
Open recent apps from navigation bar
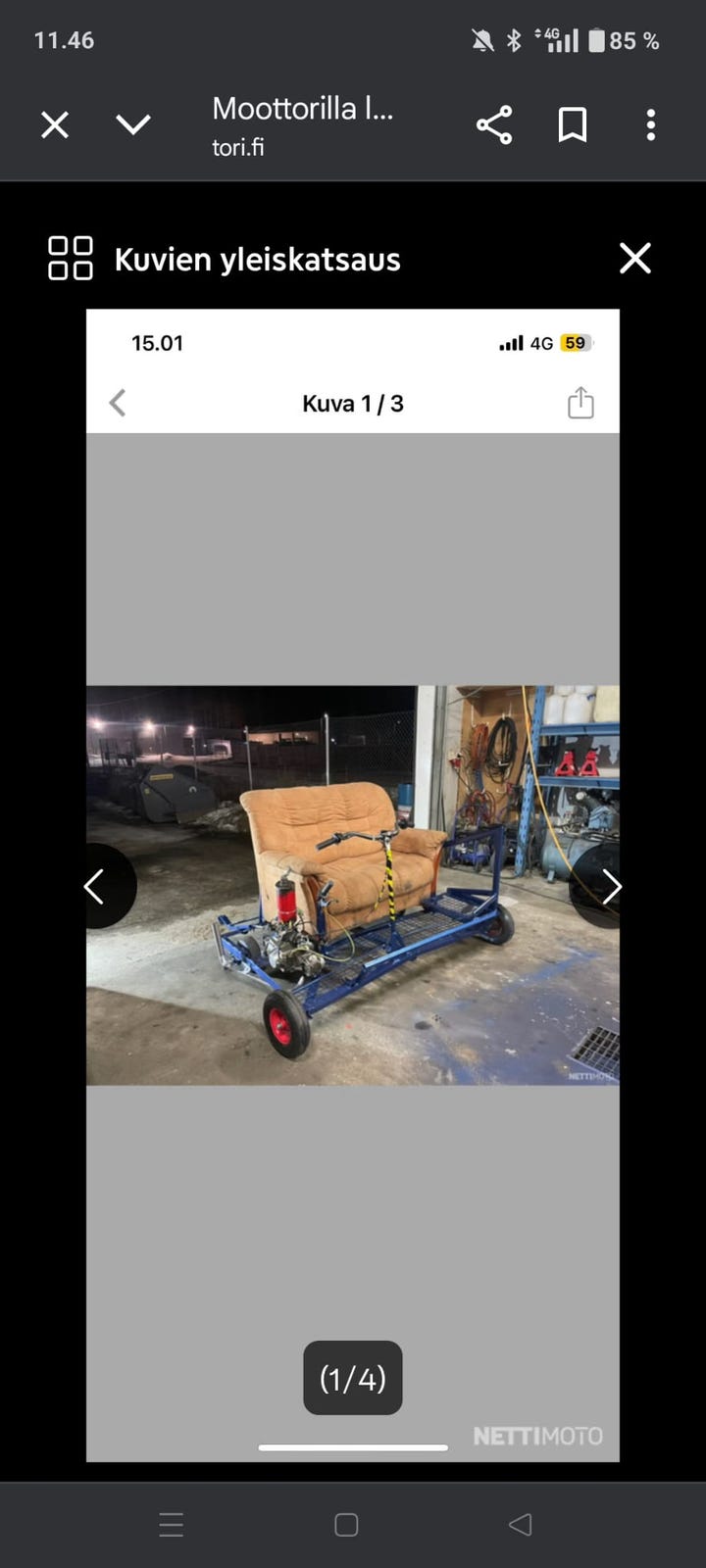point(172,1524)
